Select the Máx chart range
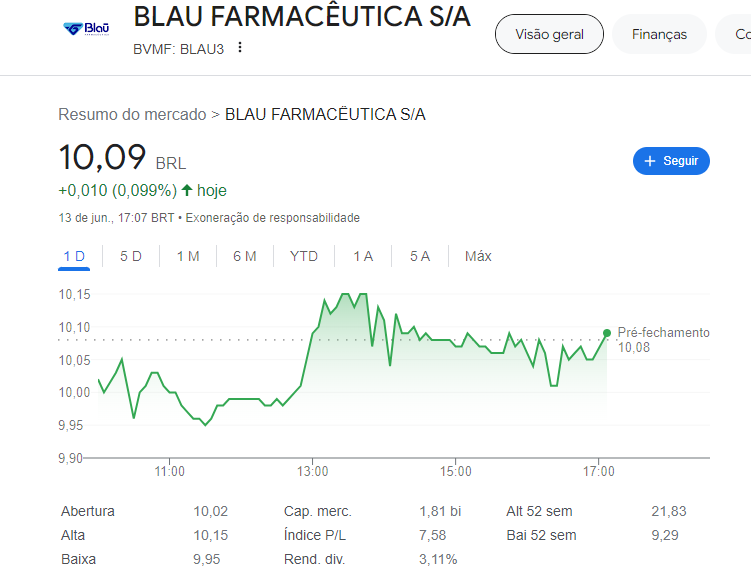 click(x=478, y=257)
